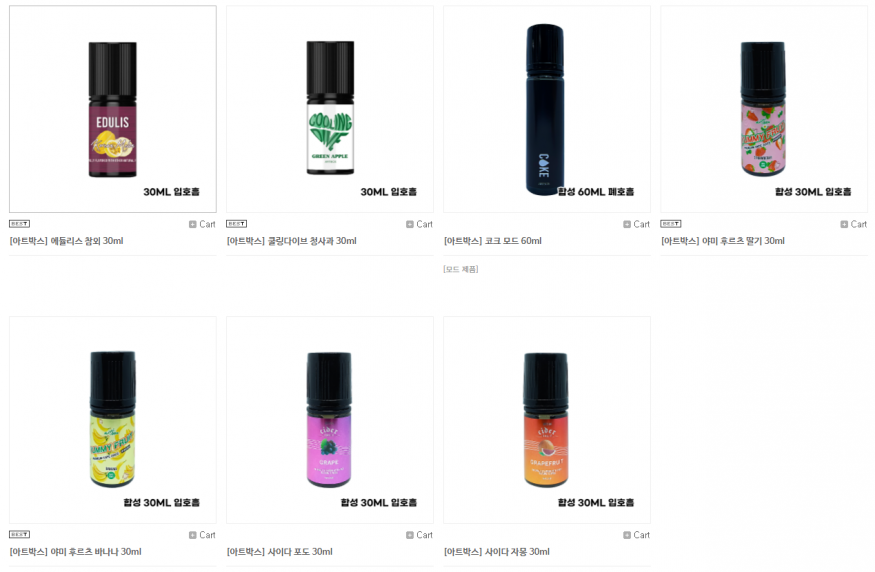
Task: Add 사이다 자몽 30ml to cart
Action: 636,535
